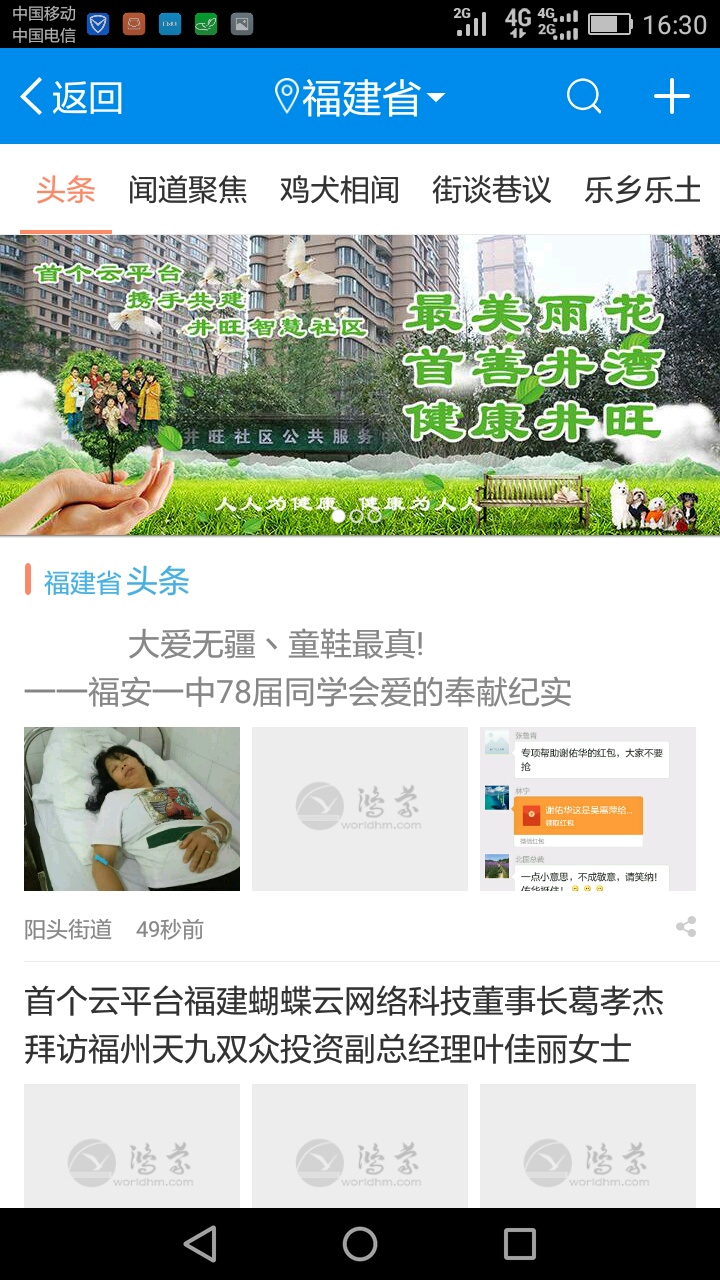Screen dimensions: 720x1280
Task: Switch to the 乐乡乐土 tab
Action: (643, 189)
